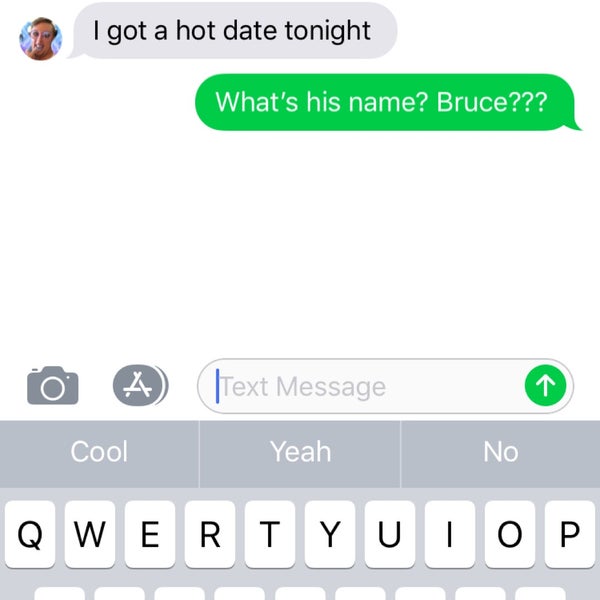Select the 'No' quick suggestion

click(x=500, y=452)
